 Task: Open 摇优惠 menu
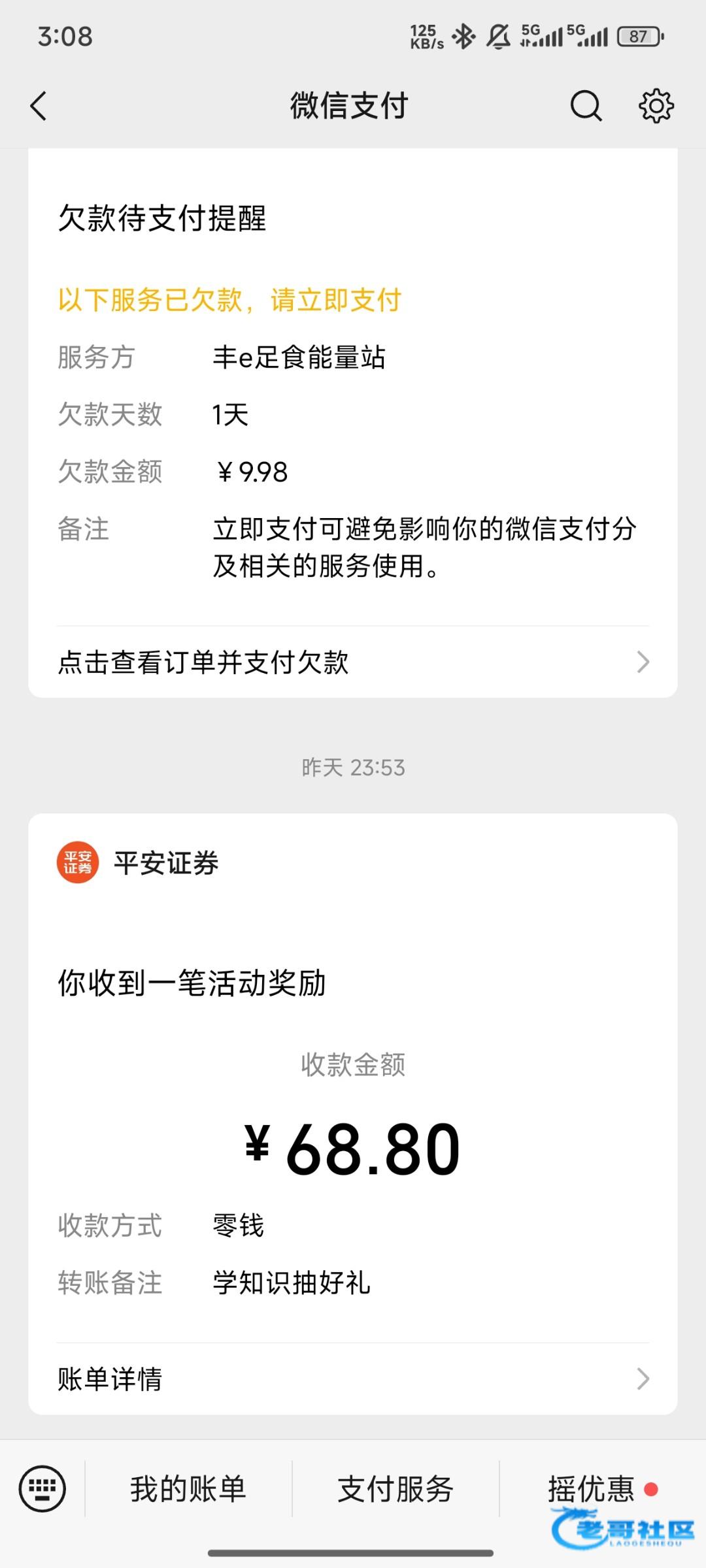[592, 1489]
